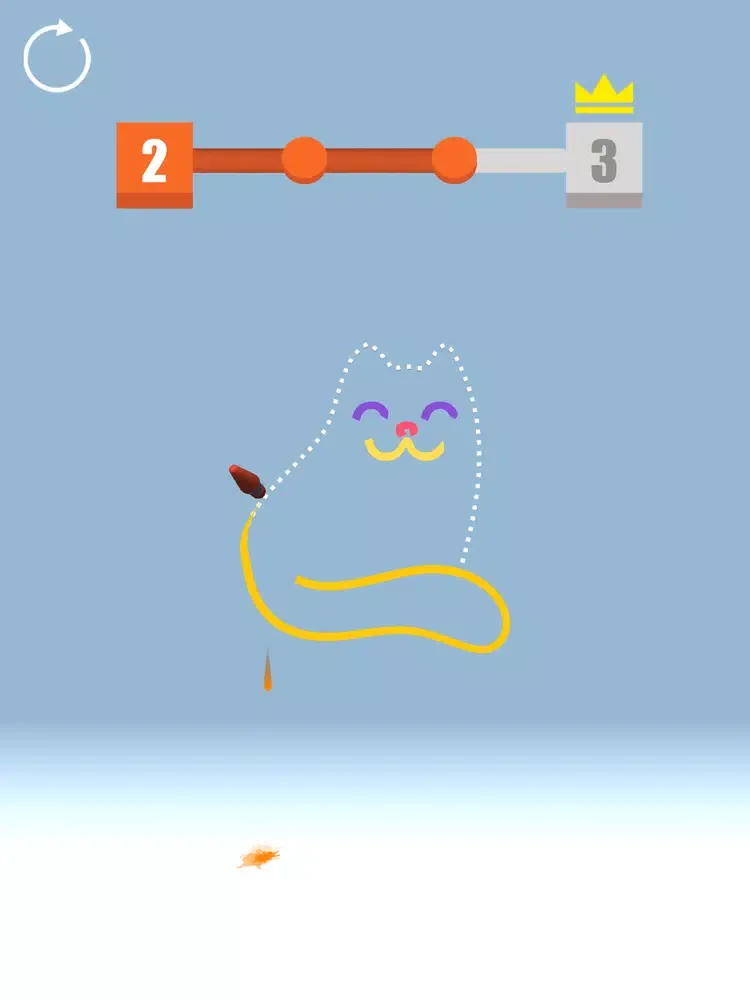
Task: Tap the restart level icon
Action: point(57,57)
